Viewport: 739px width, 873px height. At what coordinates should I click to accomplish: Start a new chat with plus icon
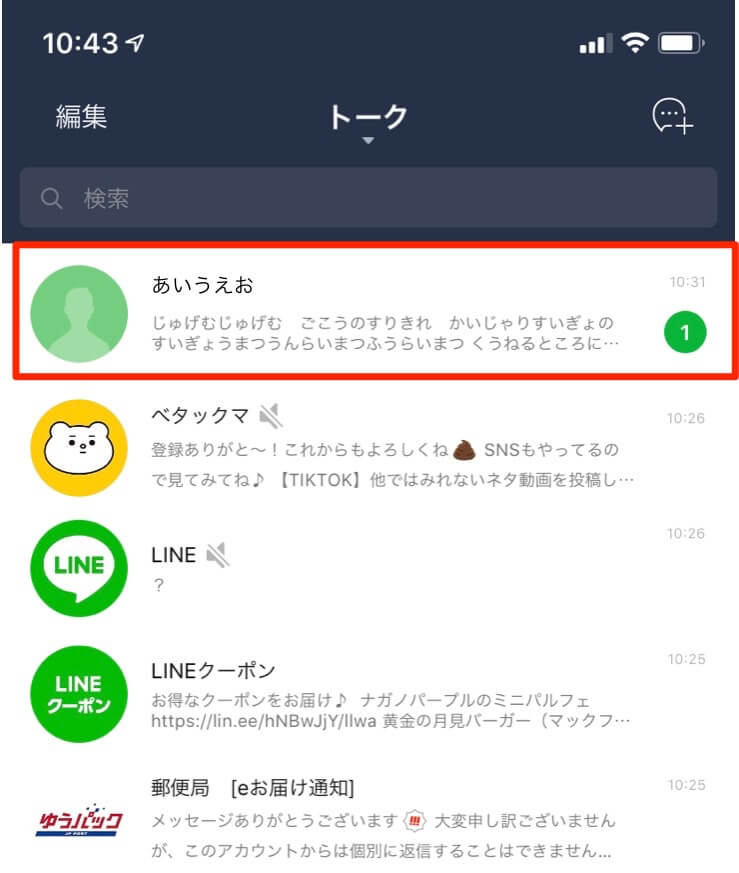click(672, 118)
